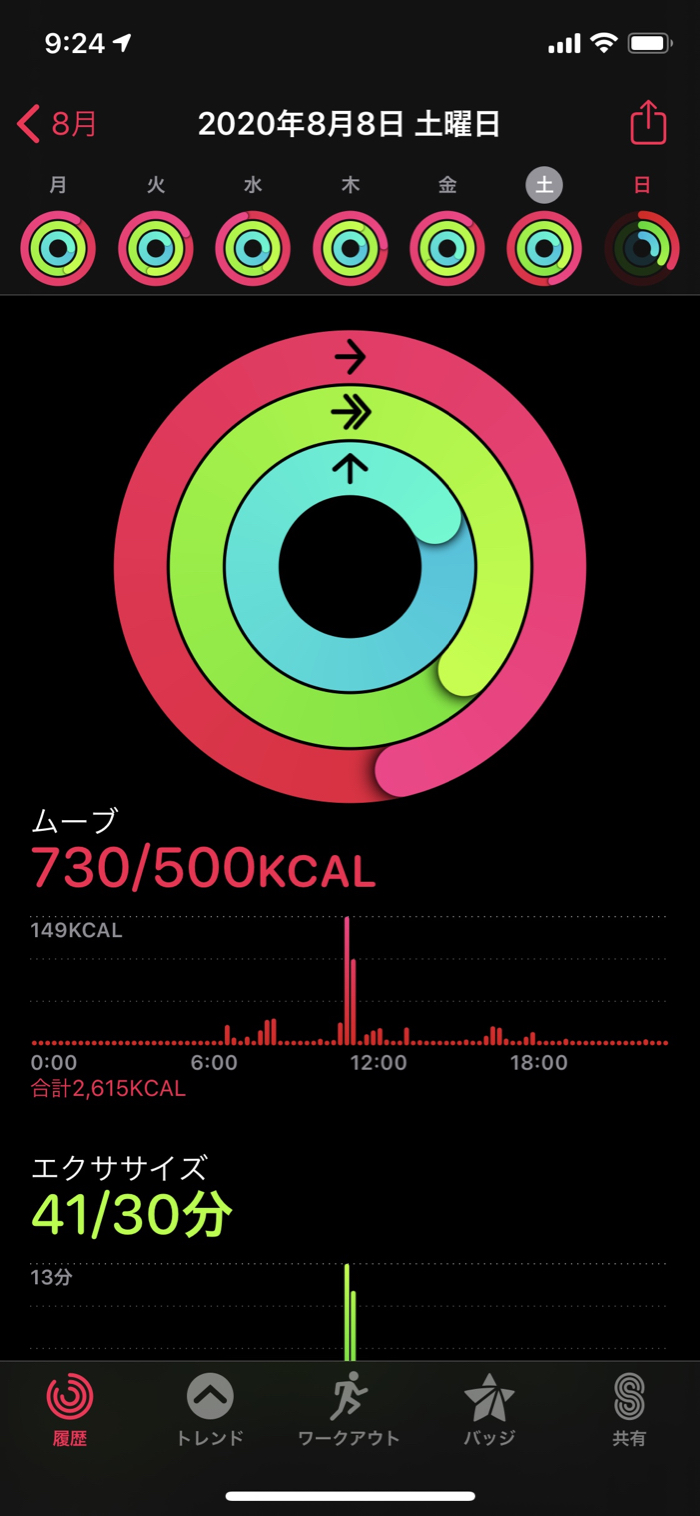Viewport: 700px width, 1516px height.
Task: Select Wednesday (水) activity rings
Action: tap(253, 248)
